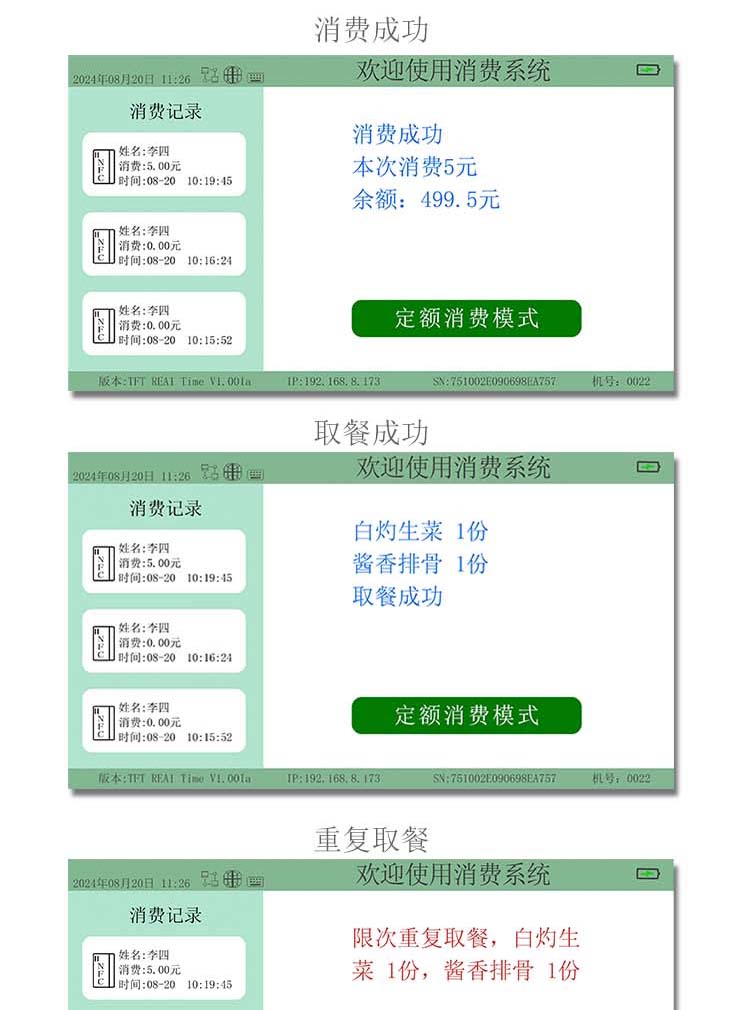Click the battery indicator on the title bar
Viewport: 750px width, 1010px height.
tap(646, 71)
